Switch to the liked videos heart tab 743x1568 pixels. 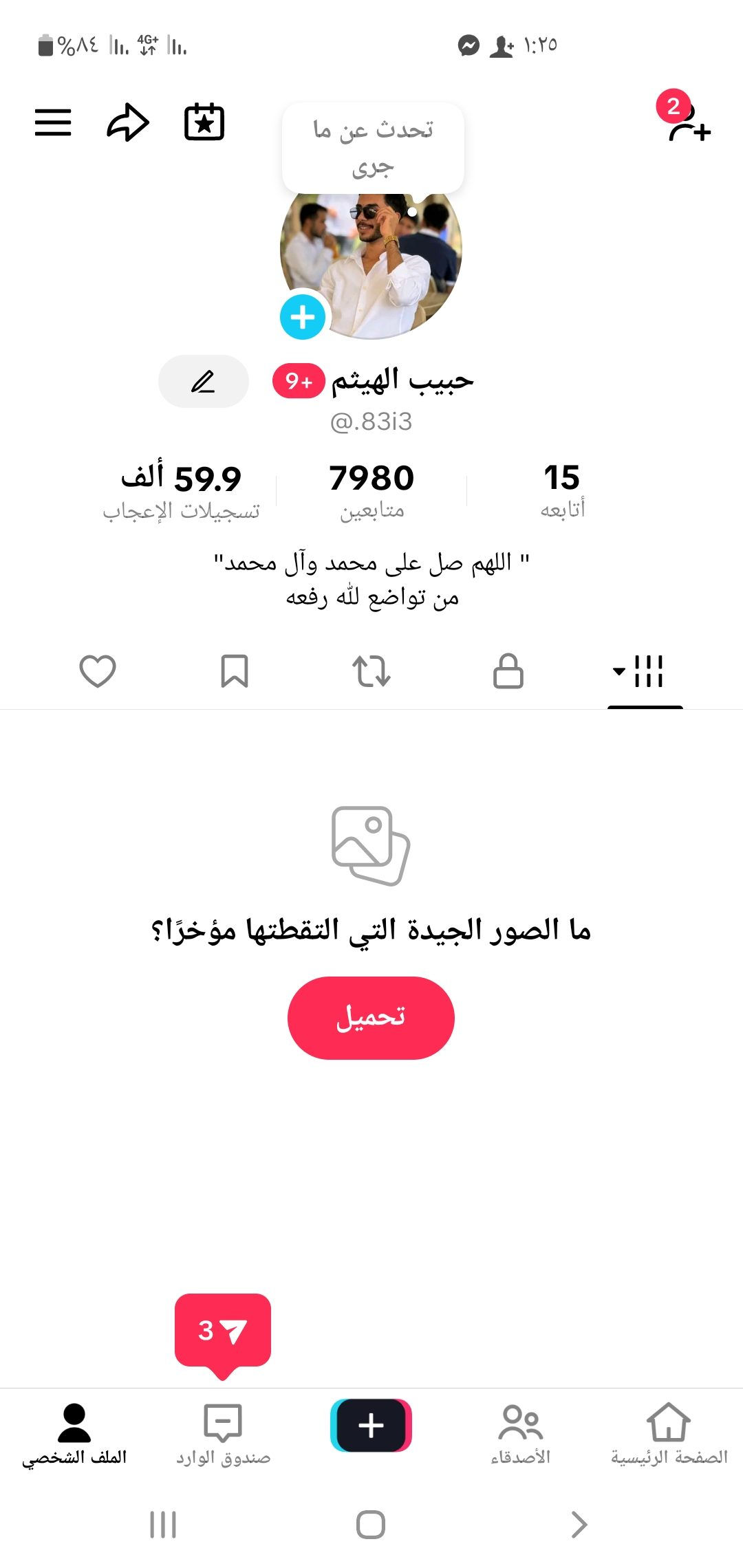coord(98,671)
